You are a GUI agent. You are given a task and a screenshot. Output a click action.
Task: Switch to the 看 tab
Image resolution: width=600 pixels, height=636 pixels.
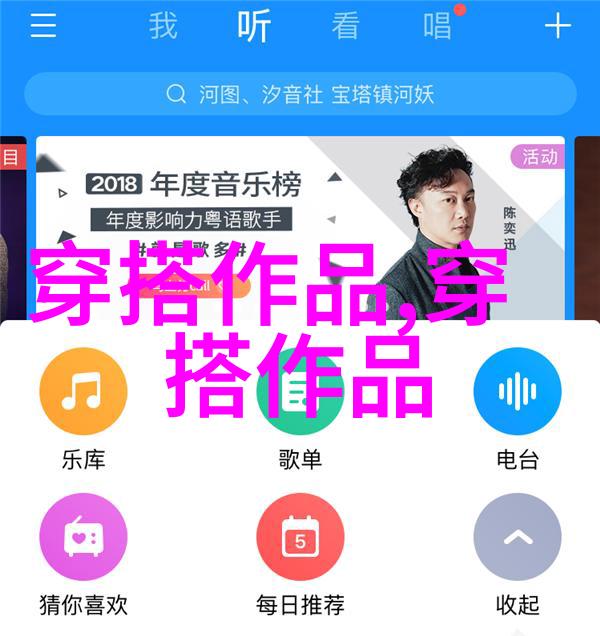(345, 27)
